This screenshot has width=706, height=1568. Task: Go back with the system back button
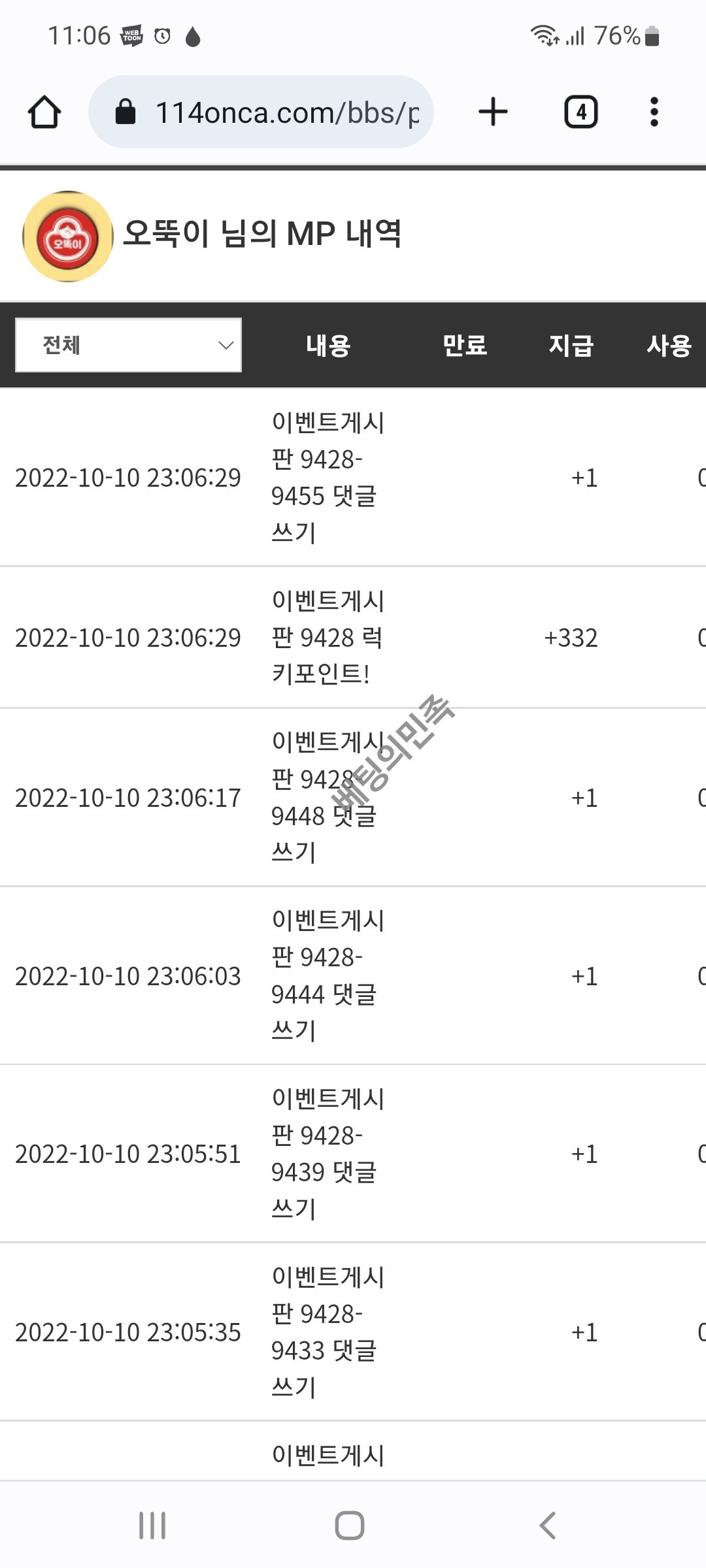click(x=548, y=1526)
